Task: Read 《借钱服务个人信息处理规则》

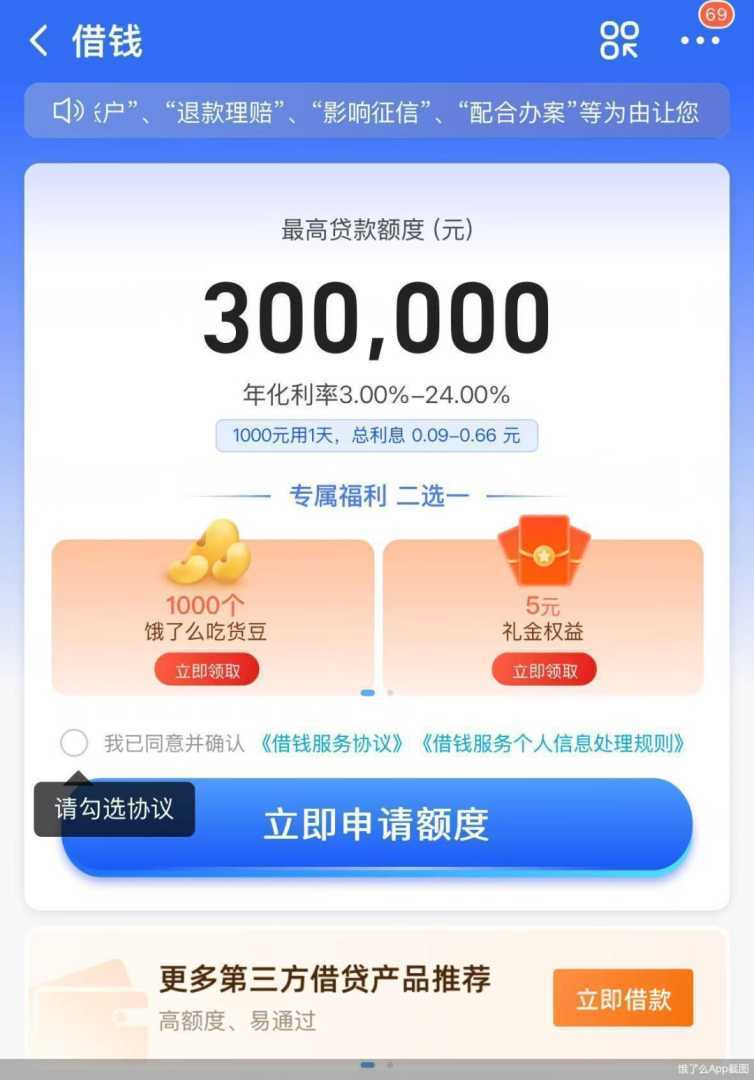Action: tap(554, 744)
